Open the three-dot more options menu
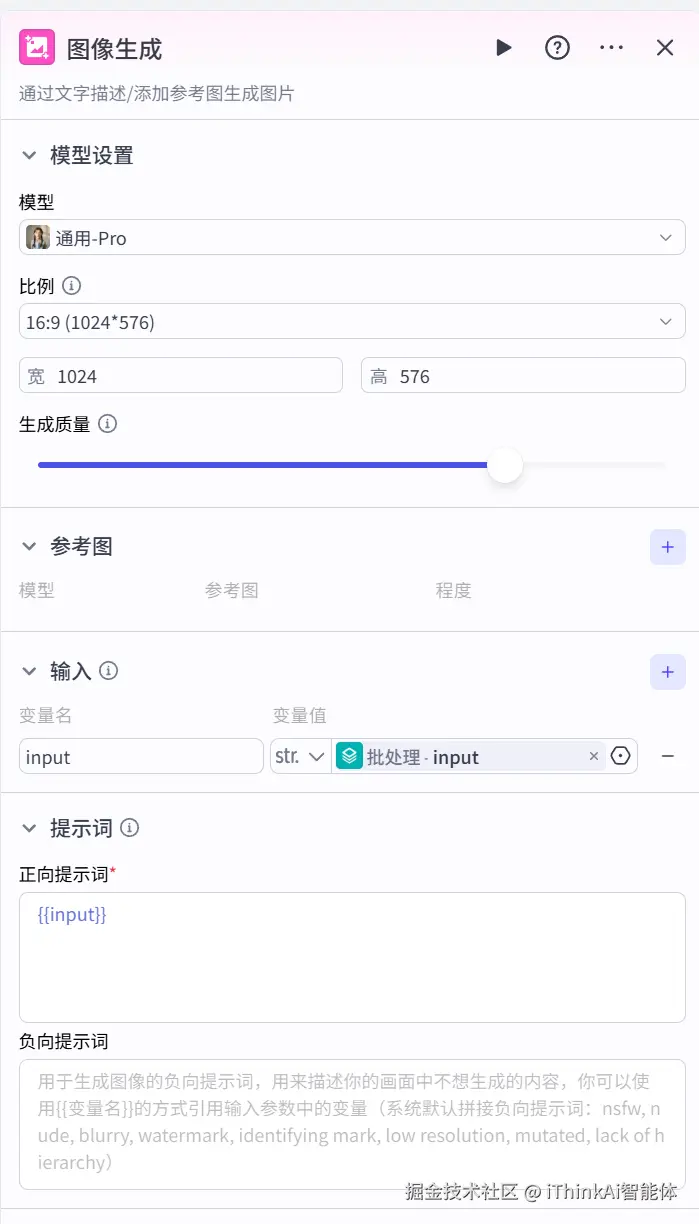Image resolution: width=699 pixels, height=1224 pixels. coord(611,48)
